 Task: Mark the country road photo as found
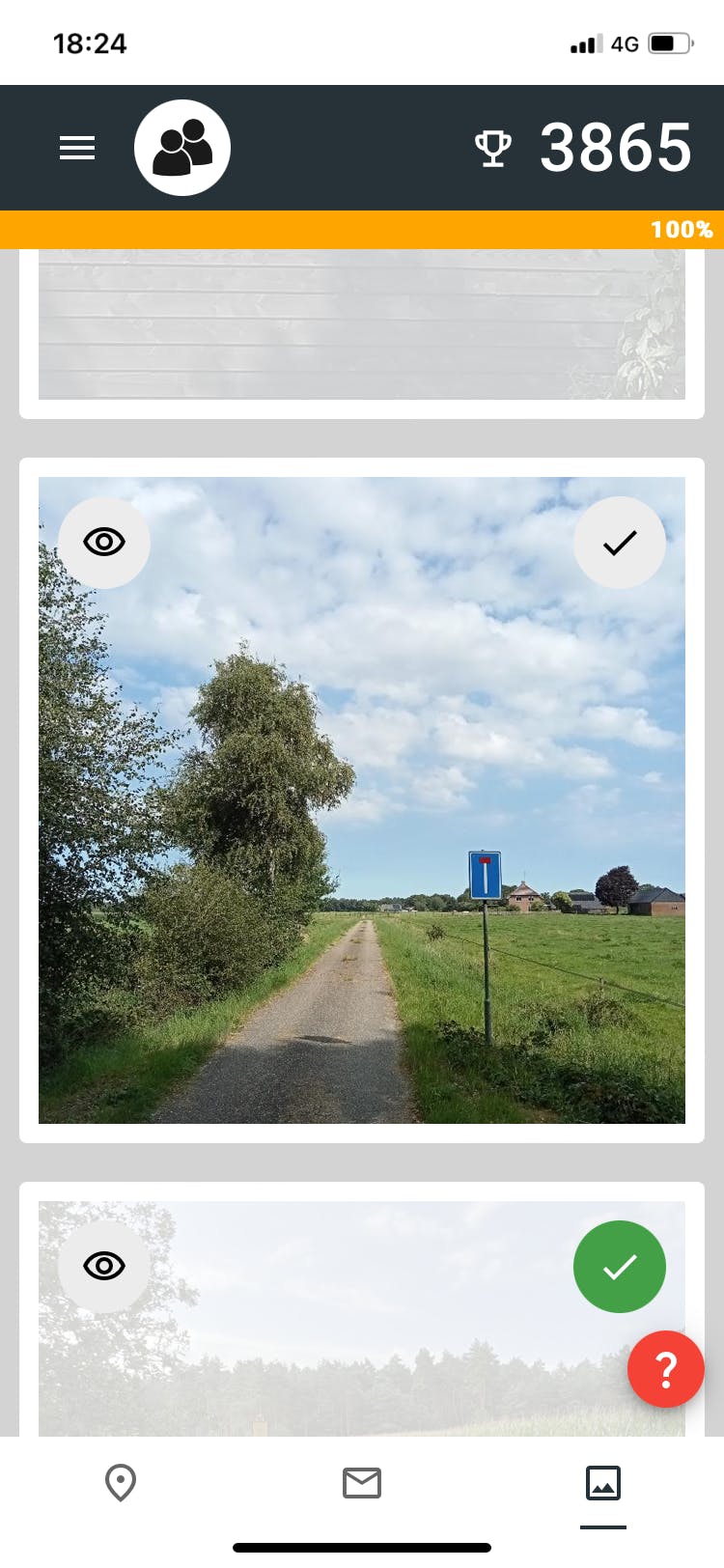(x=620, y=543)
